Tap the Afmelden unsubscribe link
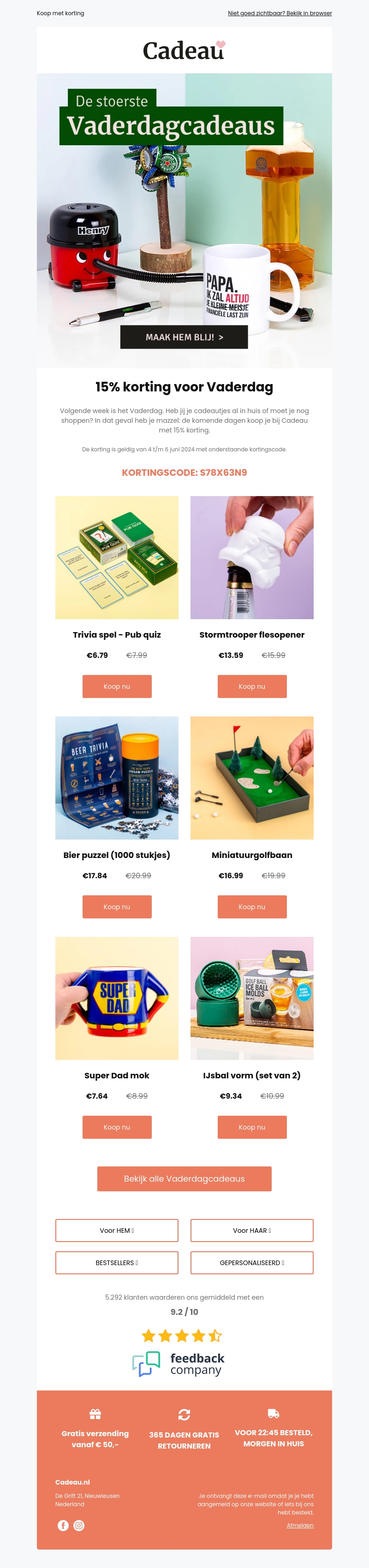369x1568 pixels. [300, 1525]
